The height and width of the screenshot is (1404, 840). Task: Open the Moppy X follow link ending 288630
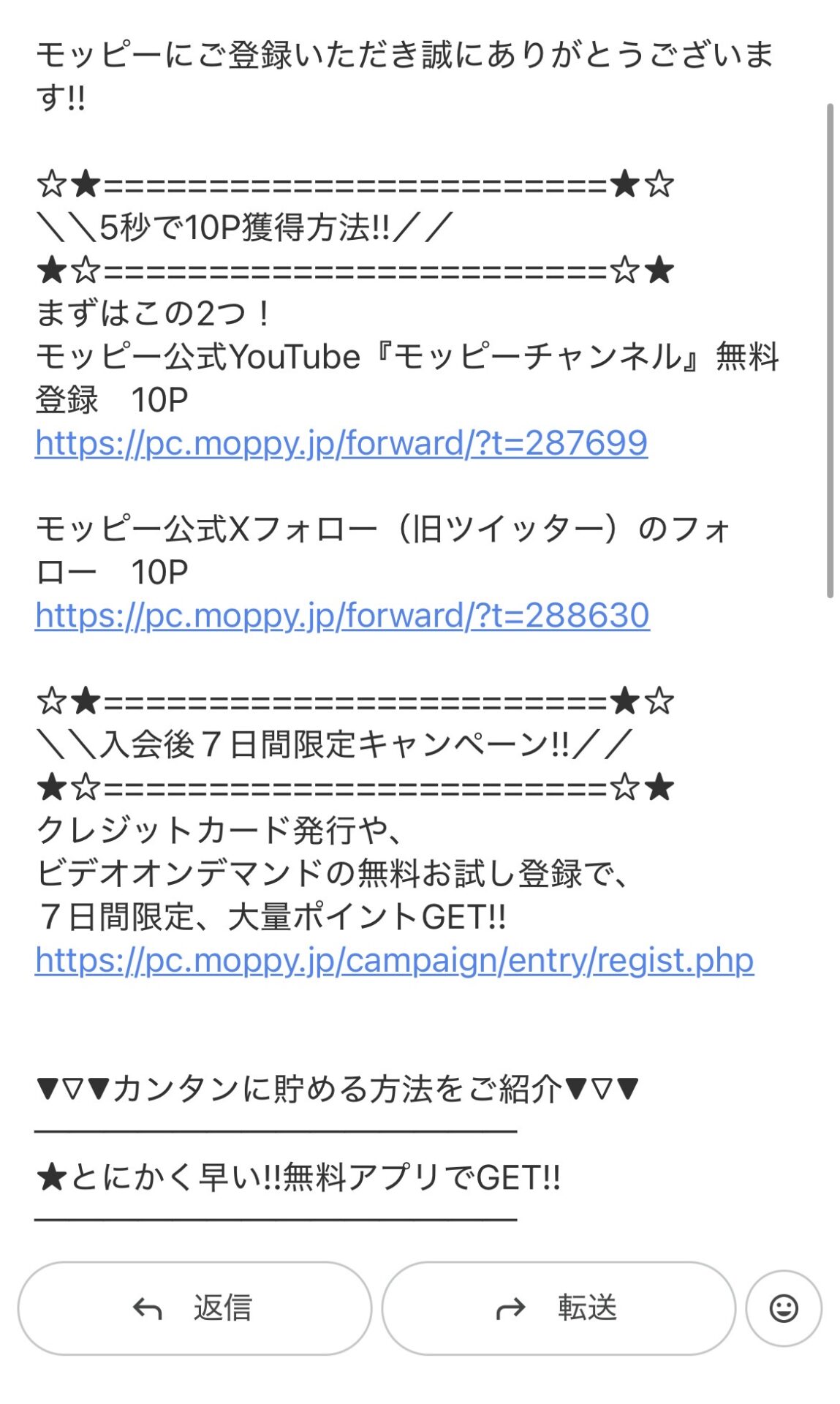342,616
